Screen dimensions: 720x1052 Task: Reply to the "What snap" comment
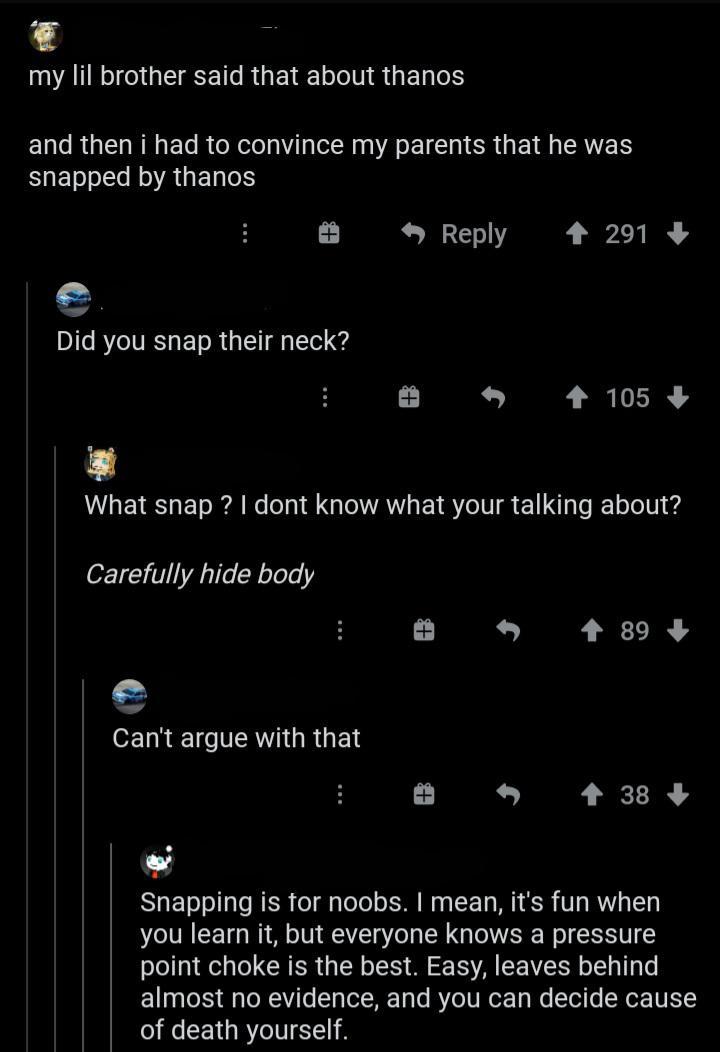point(508,630)
